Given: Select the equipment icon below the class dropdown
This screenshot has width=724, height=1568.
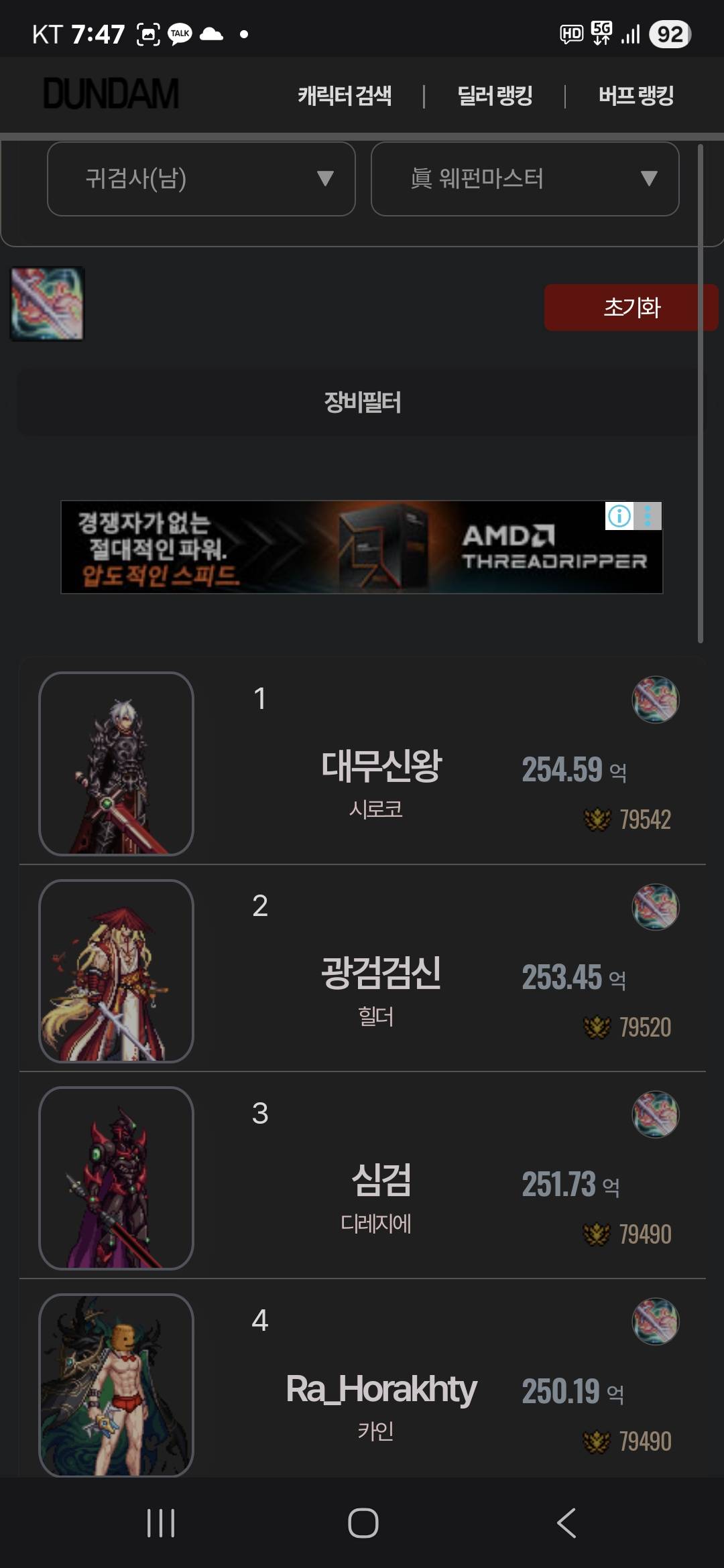Looking at the screenshot, I should point(47,304).
